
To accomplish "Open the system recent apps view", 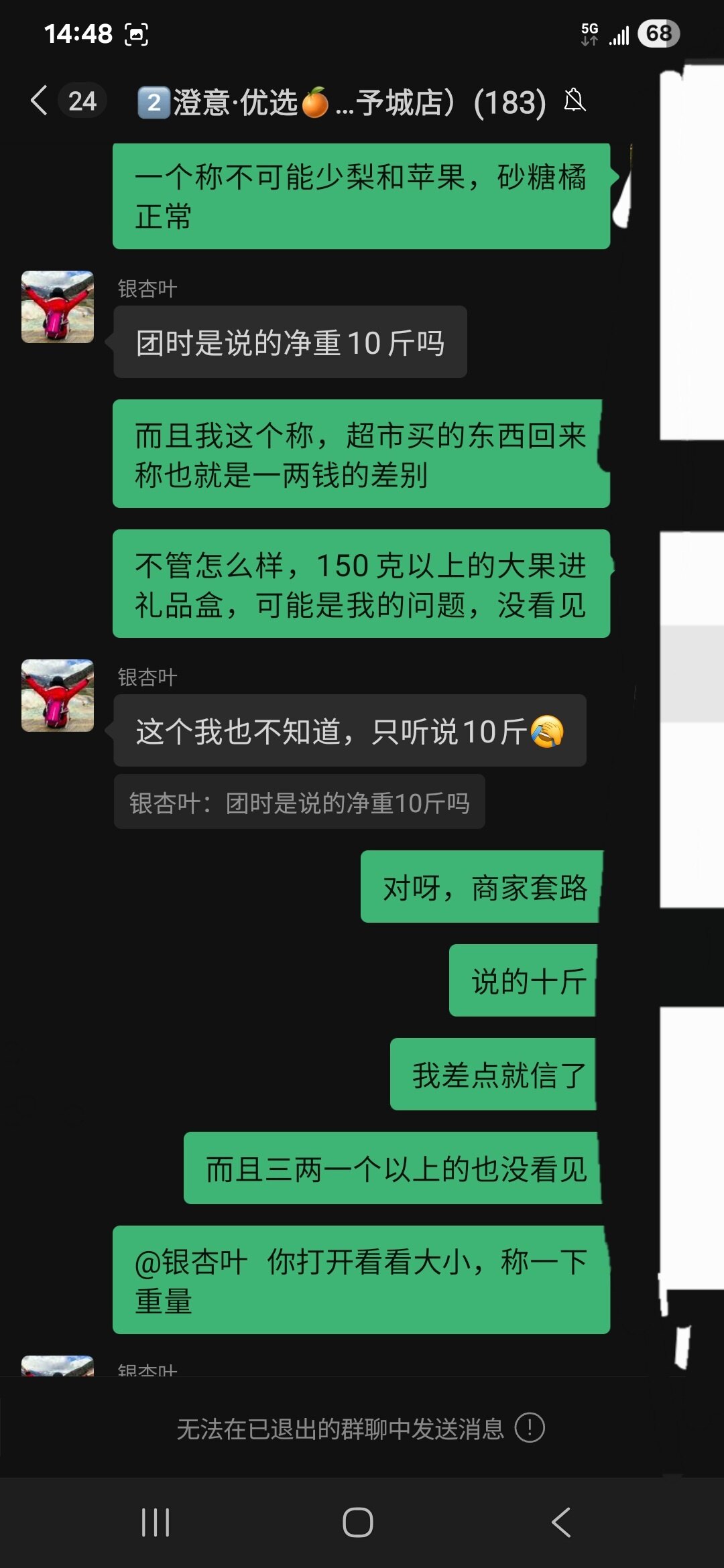I will click(x=156, y=1522).
